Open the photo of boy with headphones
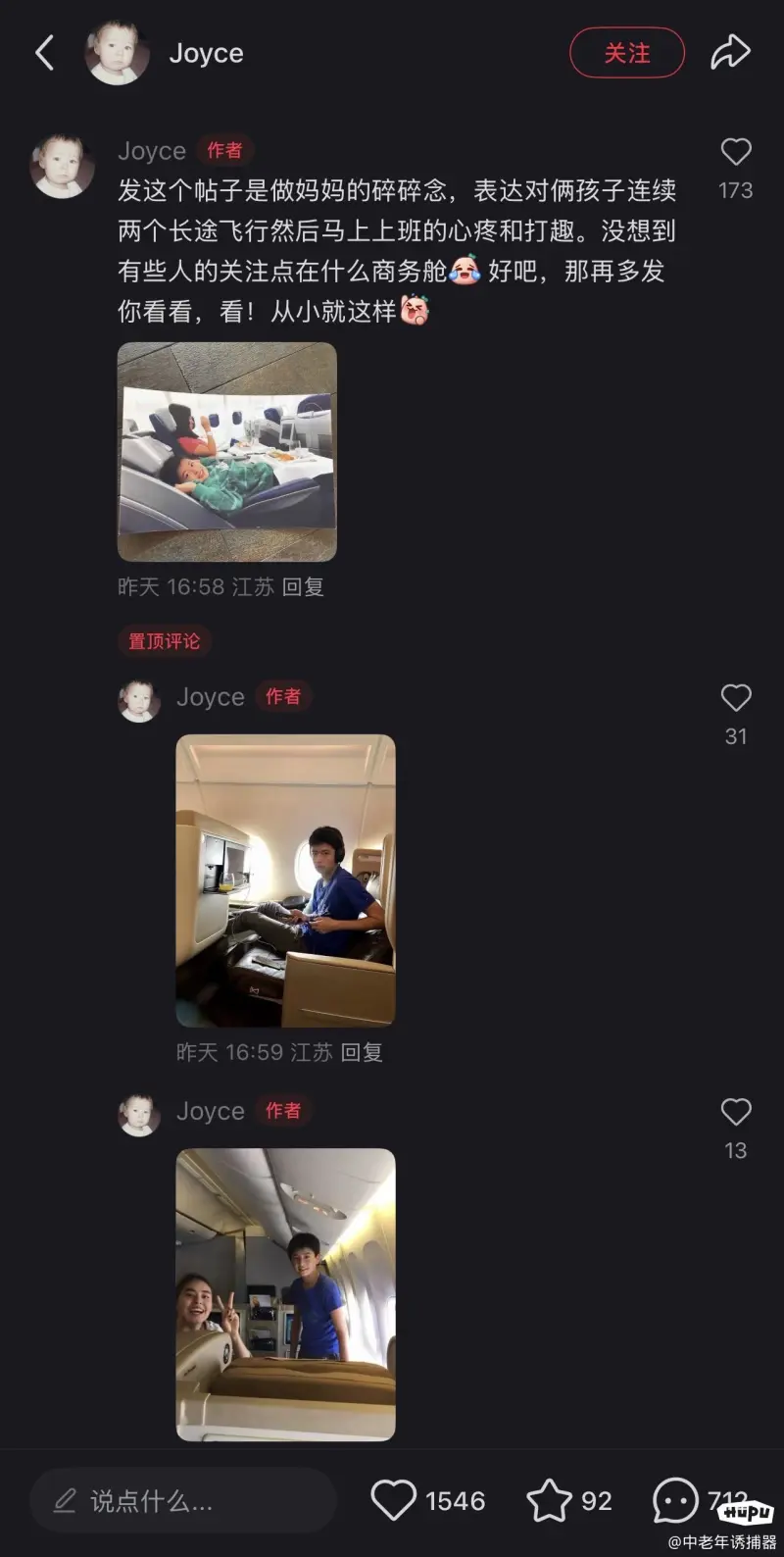 [x=285, y=879]
